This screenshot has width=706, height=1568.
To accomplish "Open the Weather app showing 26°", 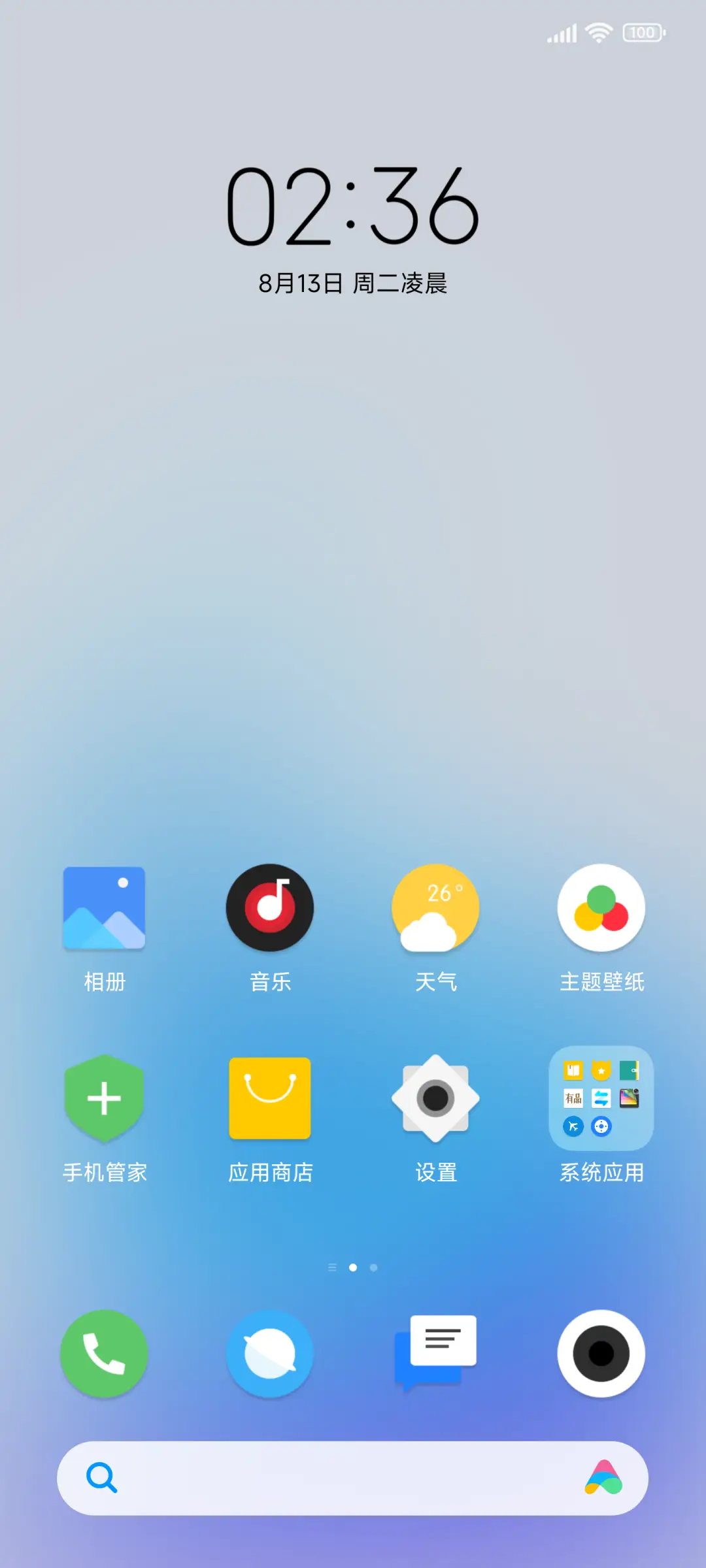I will 436,908.
